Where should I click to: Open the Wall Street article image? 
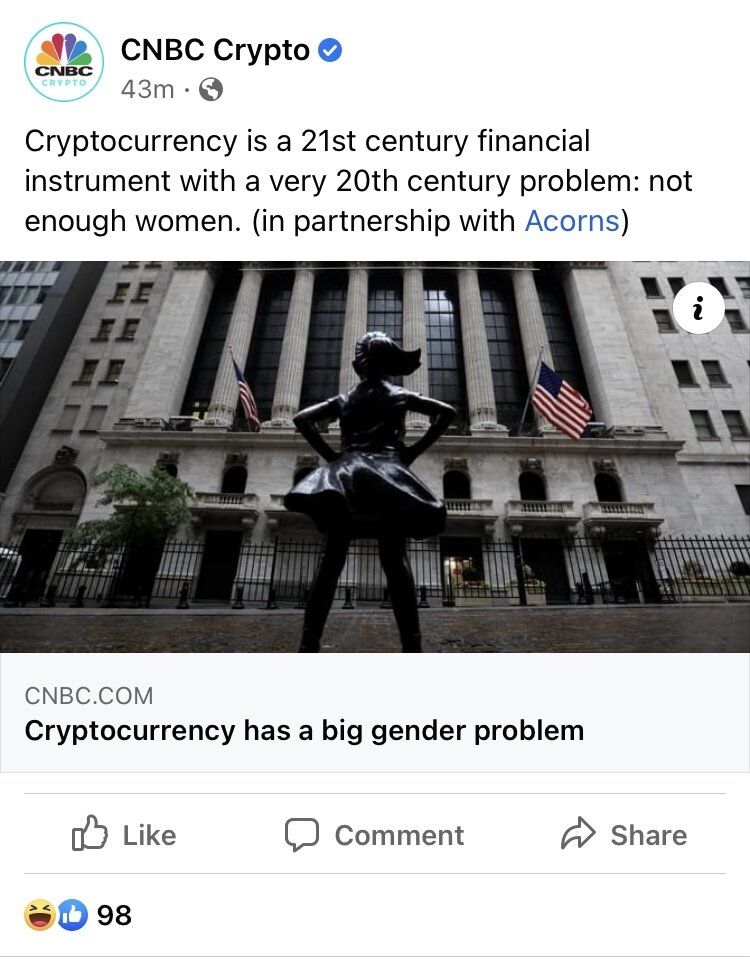pos(375,460)
